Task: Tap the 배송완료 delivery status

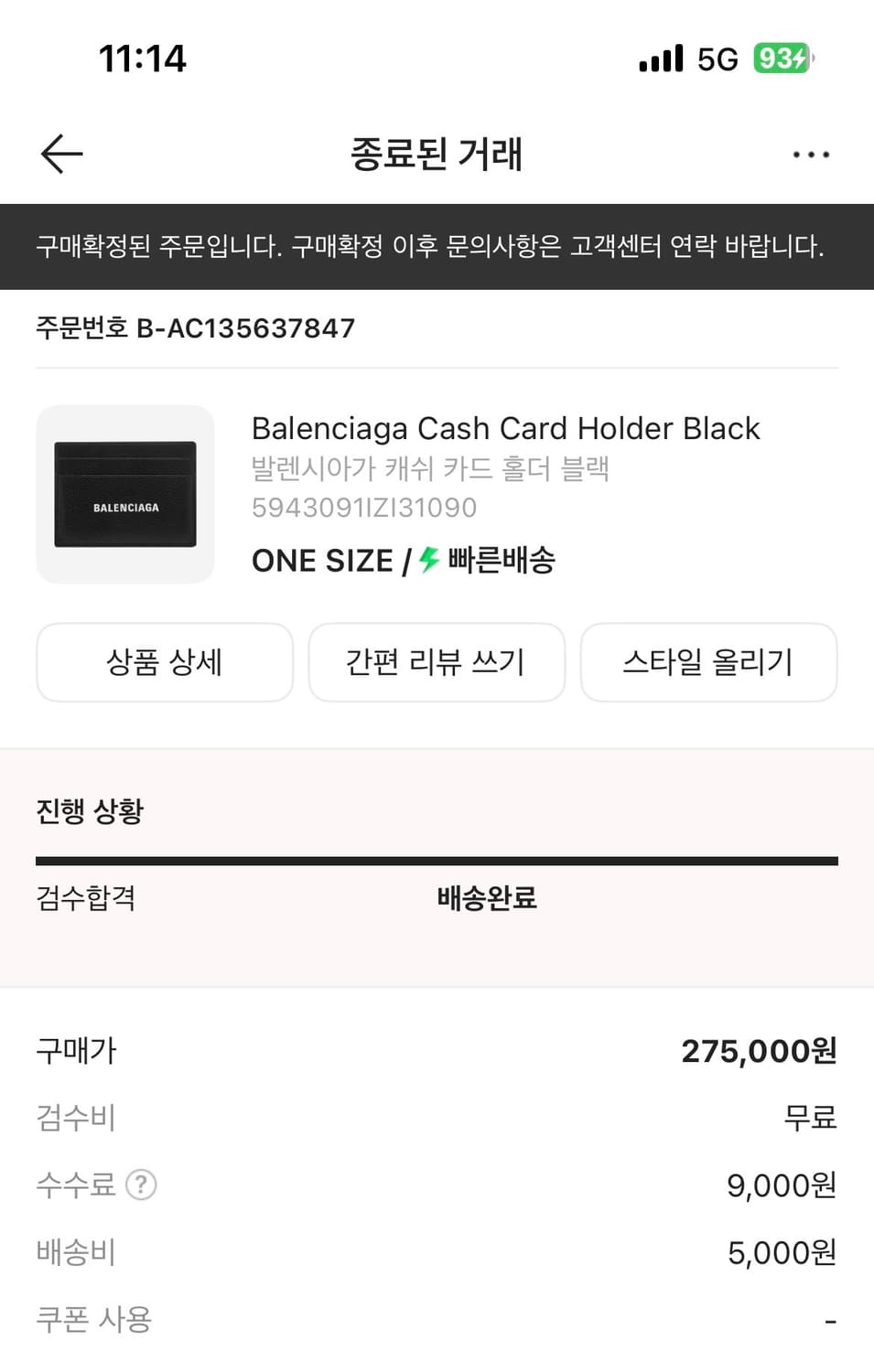Action: (486, 898)
